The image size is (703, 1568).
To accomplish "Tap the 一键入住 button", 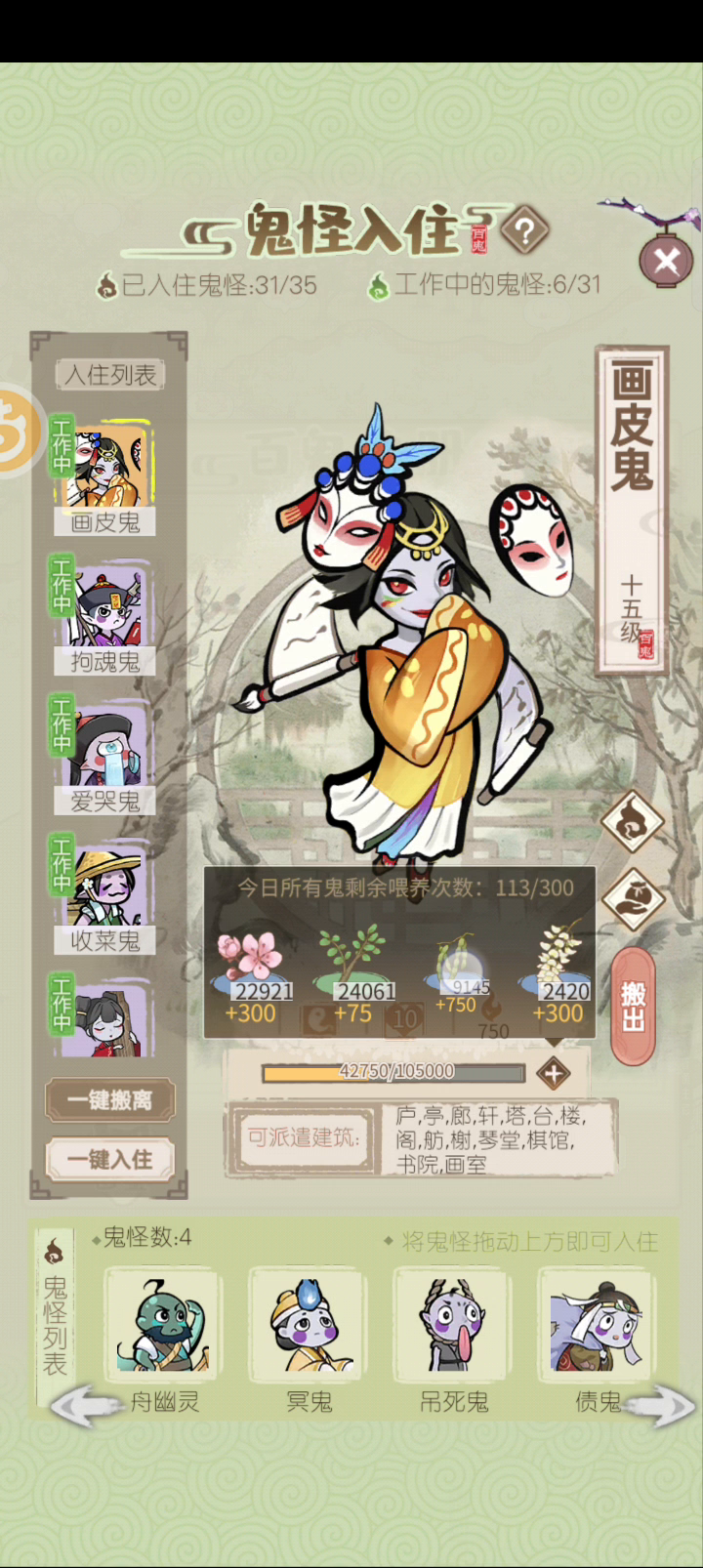I will click(x=109, y=1159).
